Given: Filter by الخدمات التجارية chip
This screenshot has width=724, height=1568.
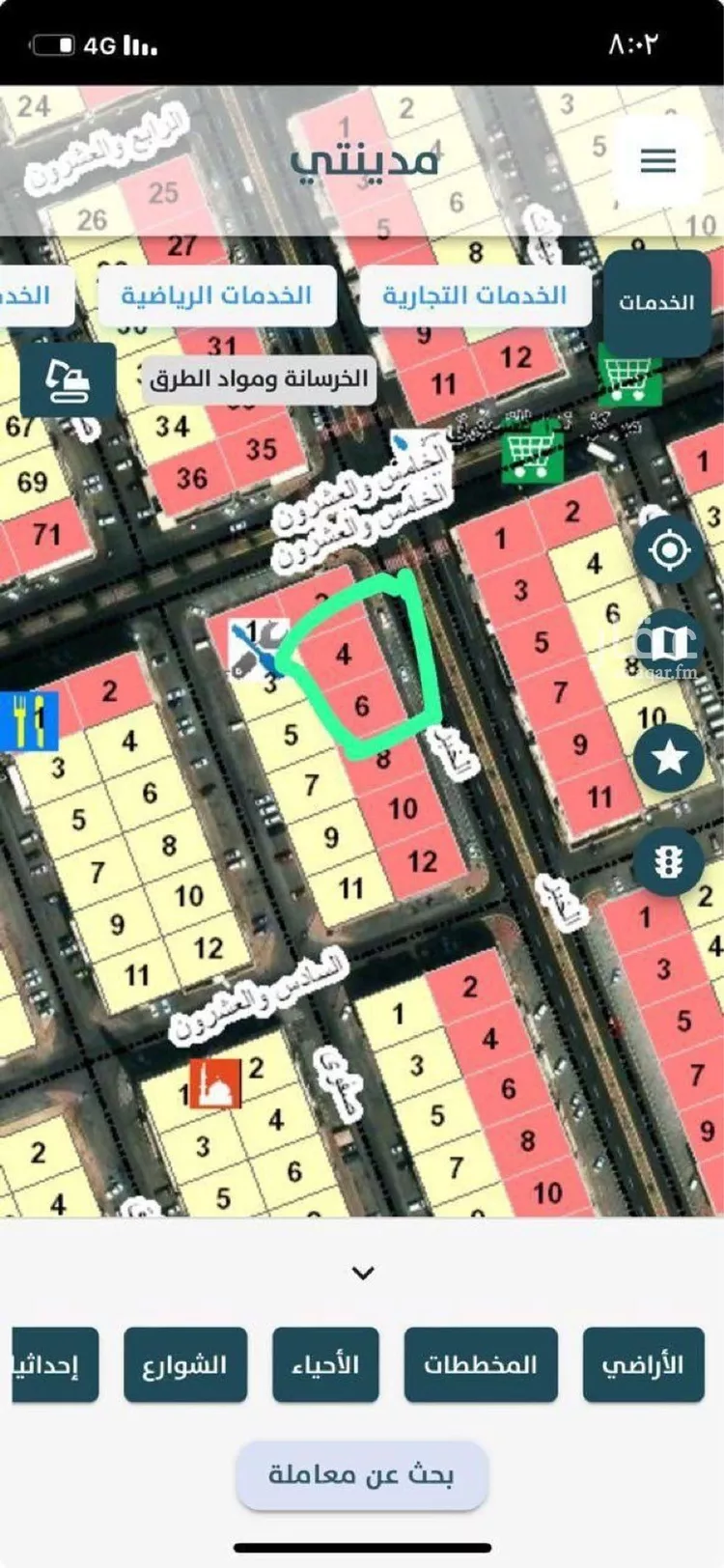Looking at the screenshot, I should [475, 295].
